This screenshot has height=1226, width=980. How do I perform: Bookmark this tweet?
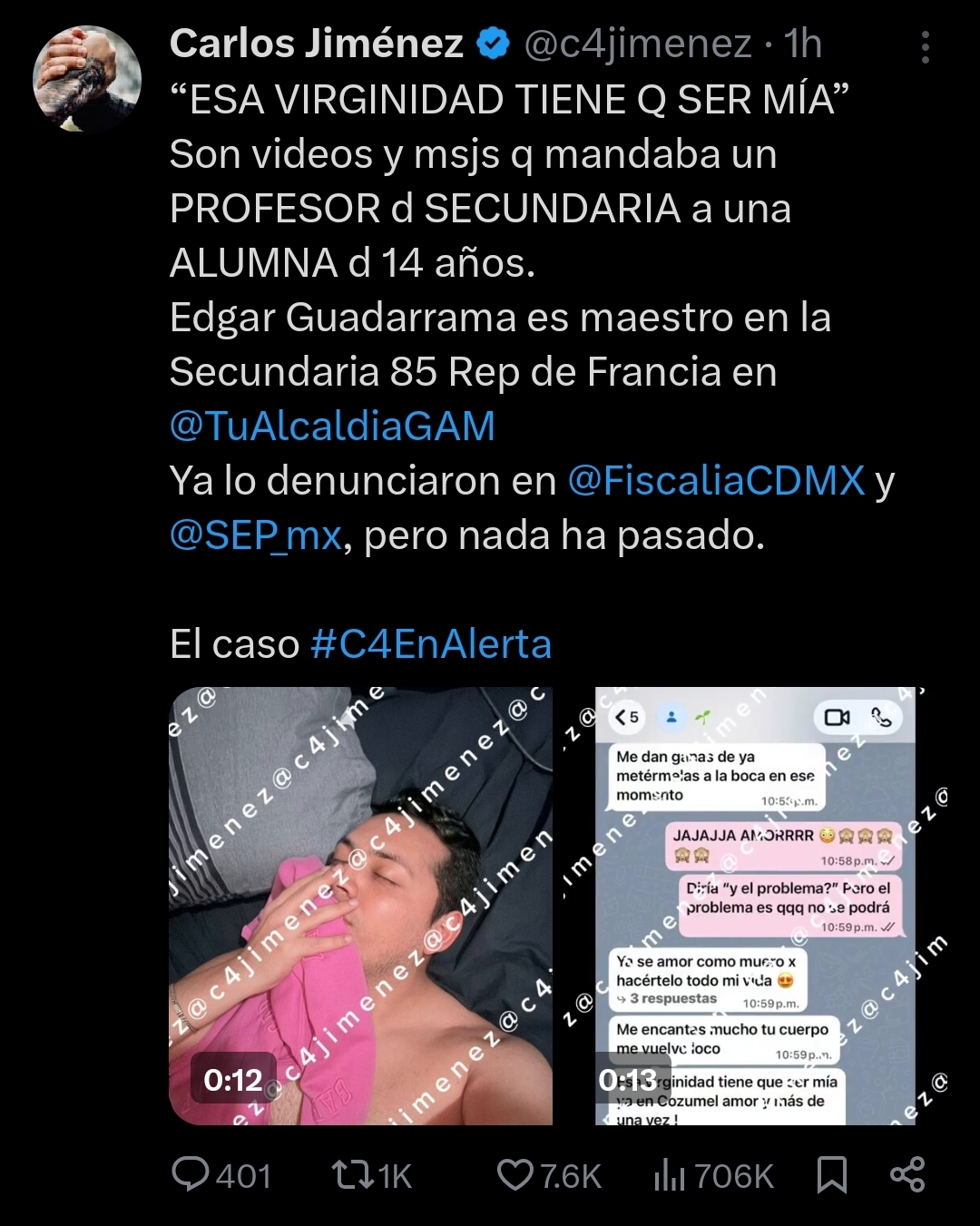(x=831, y=1174)
